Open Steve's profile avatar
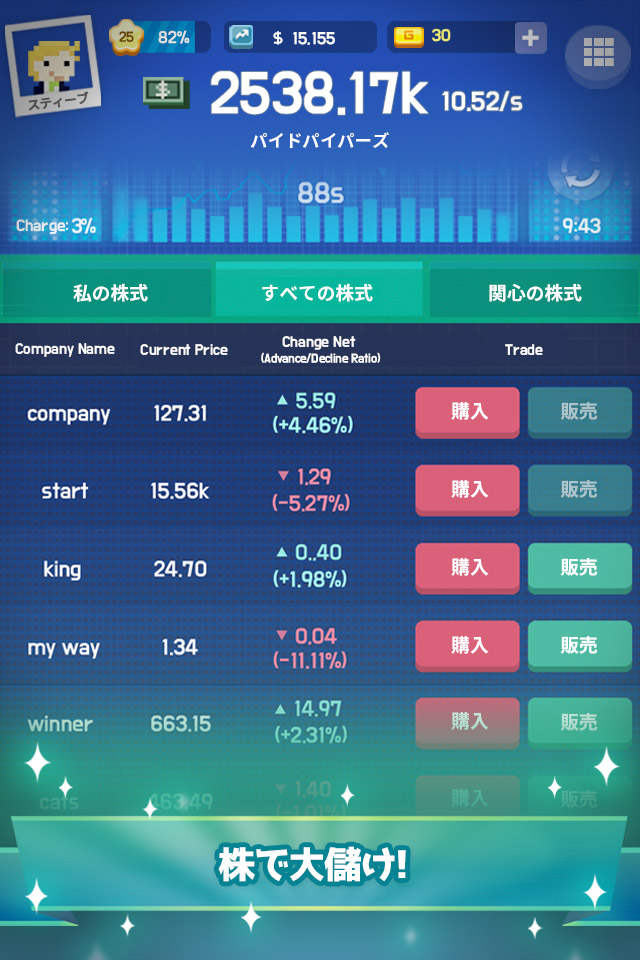Viewport: 640px width, 960px height. 53,66
